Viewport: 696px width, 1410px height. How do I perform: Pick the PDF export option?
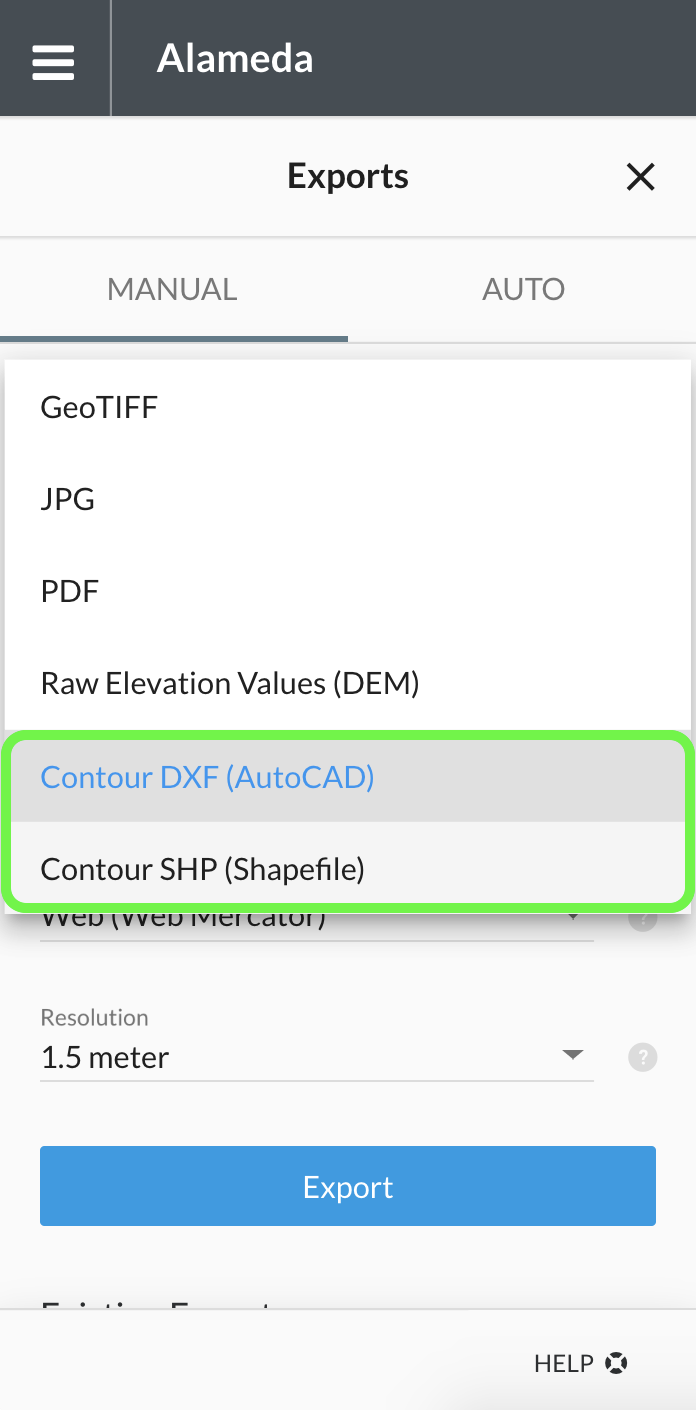tap(348, 591)
